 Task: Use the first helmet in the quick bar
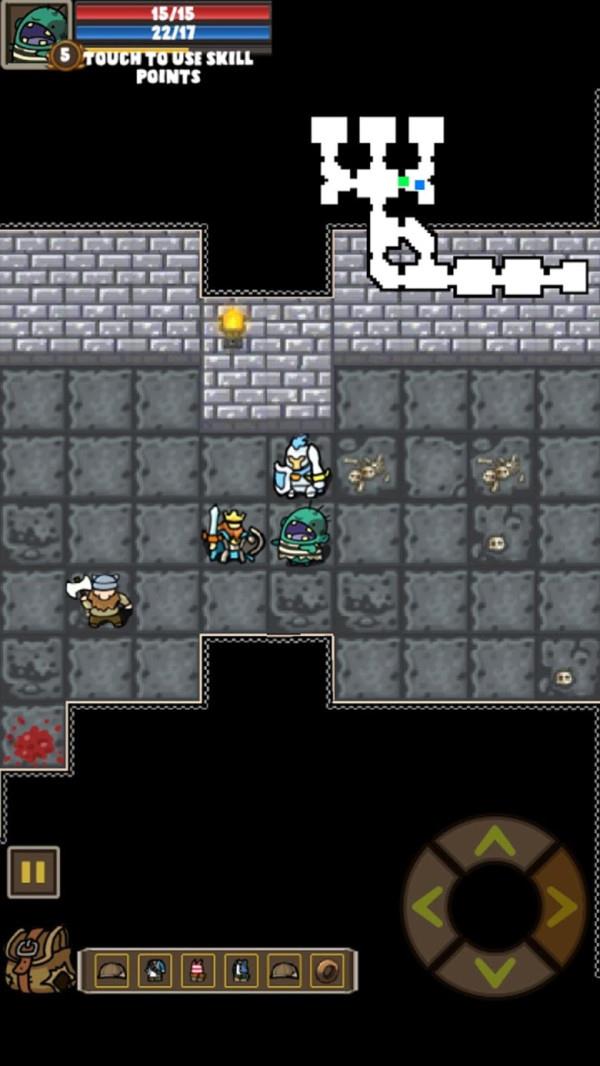(111, 971)
